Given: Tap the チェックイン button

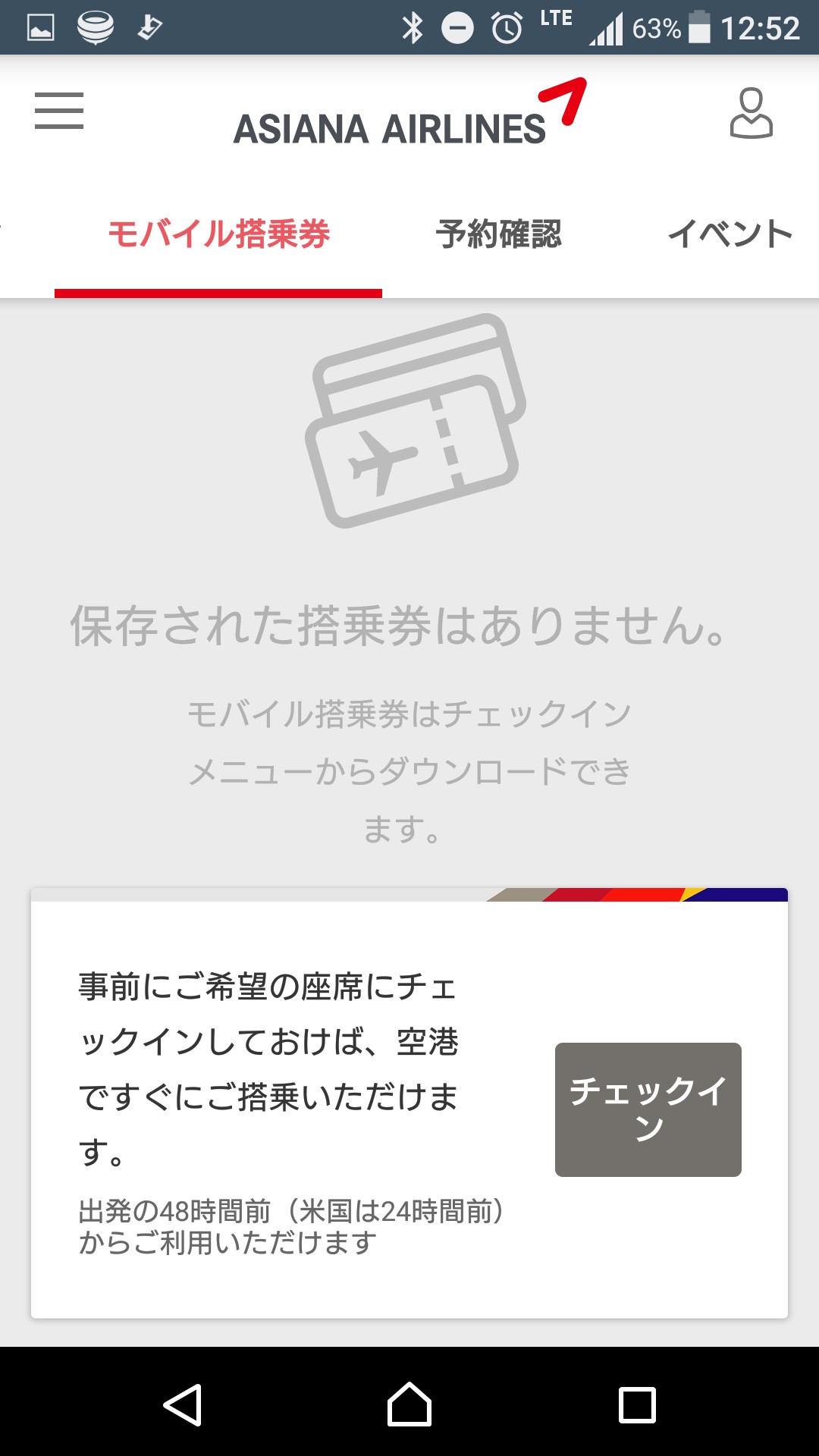Looking at the screenshot, I should [648, 1109].
